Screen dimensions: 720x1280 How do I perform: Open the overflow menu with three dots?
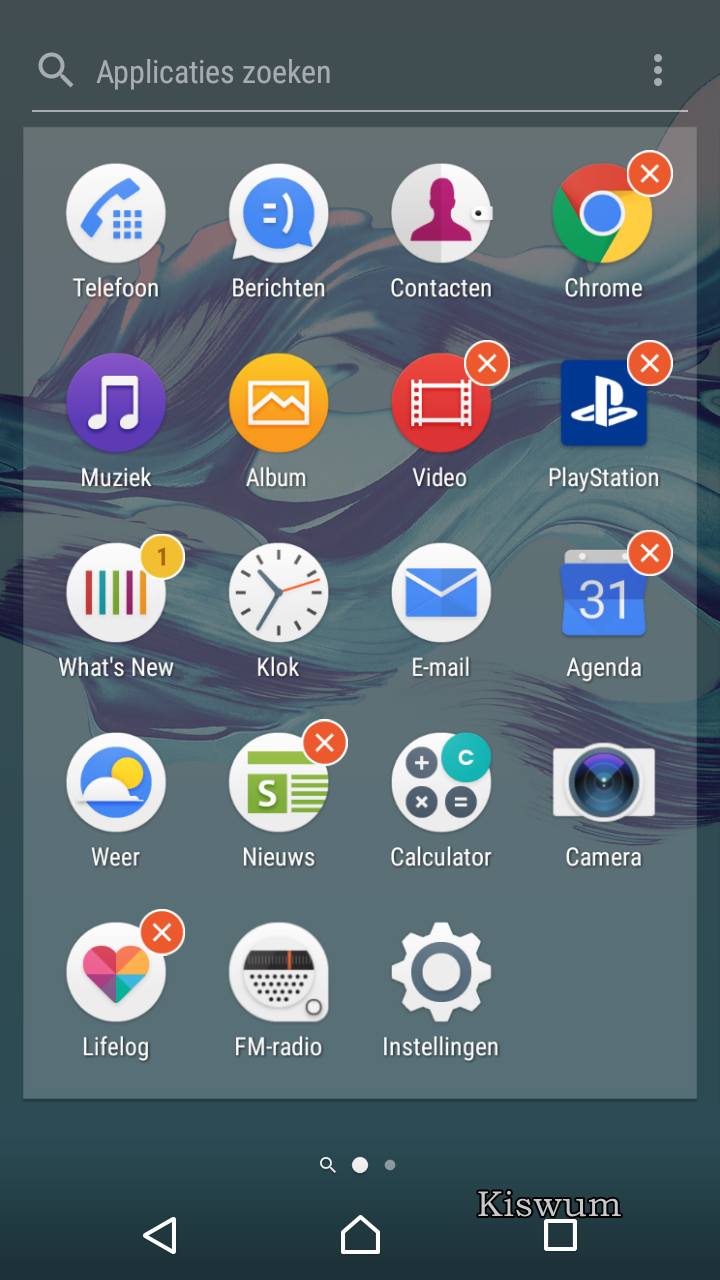657,70
